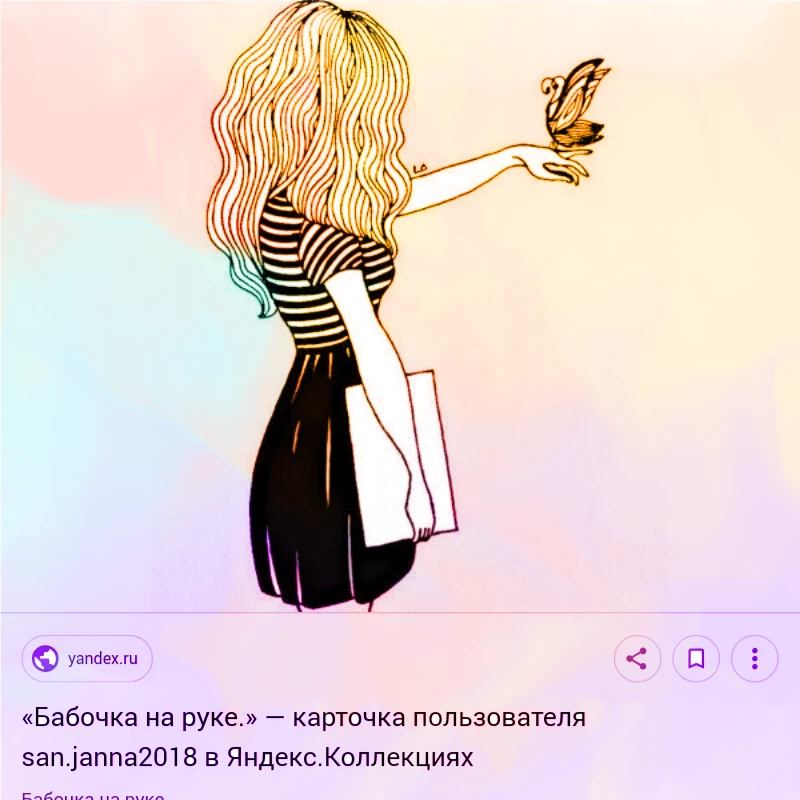Bookmark this image to collection

pos(696,658)
